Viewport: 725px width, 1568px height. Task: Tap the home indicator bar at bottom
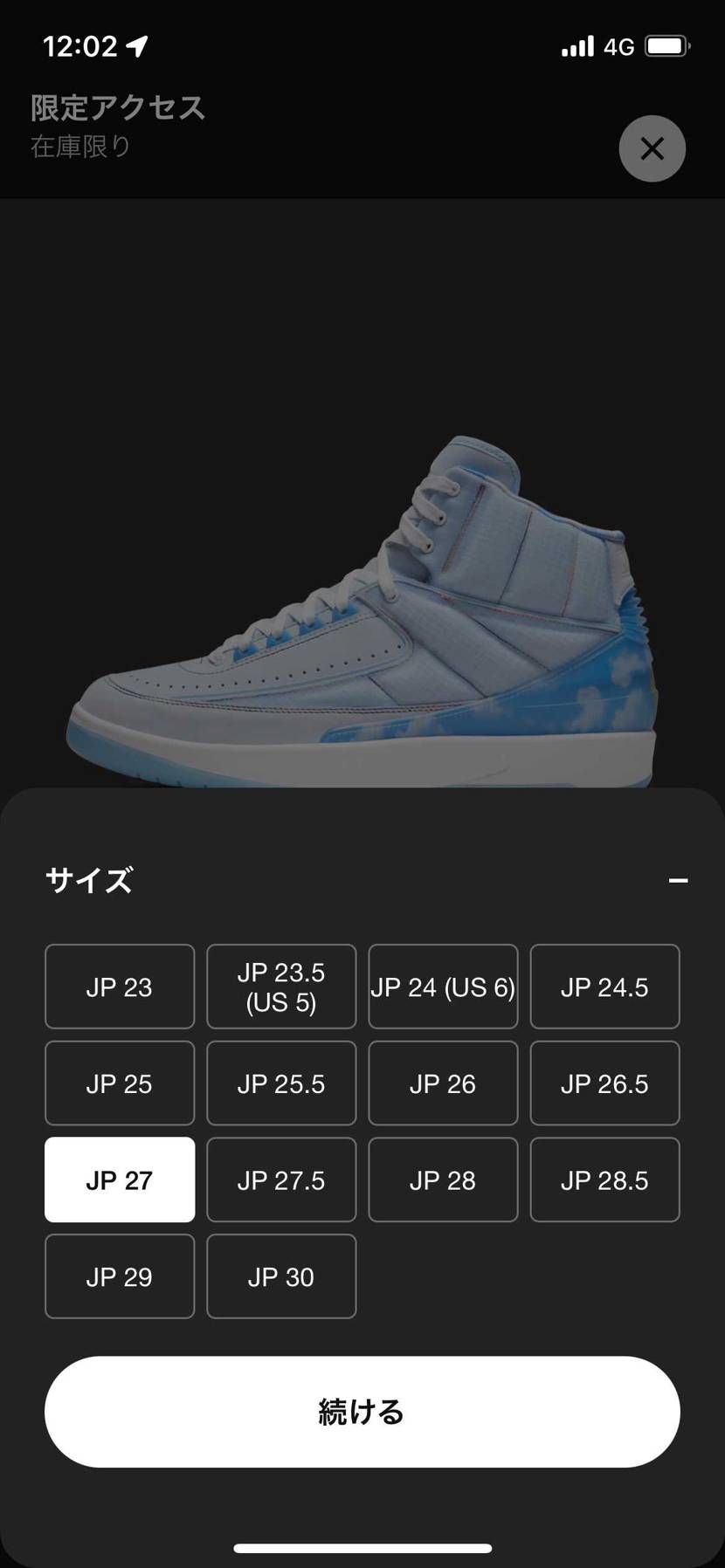point(362,1548)
